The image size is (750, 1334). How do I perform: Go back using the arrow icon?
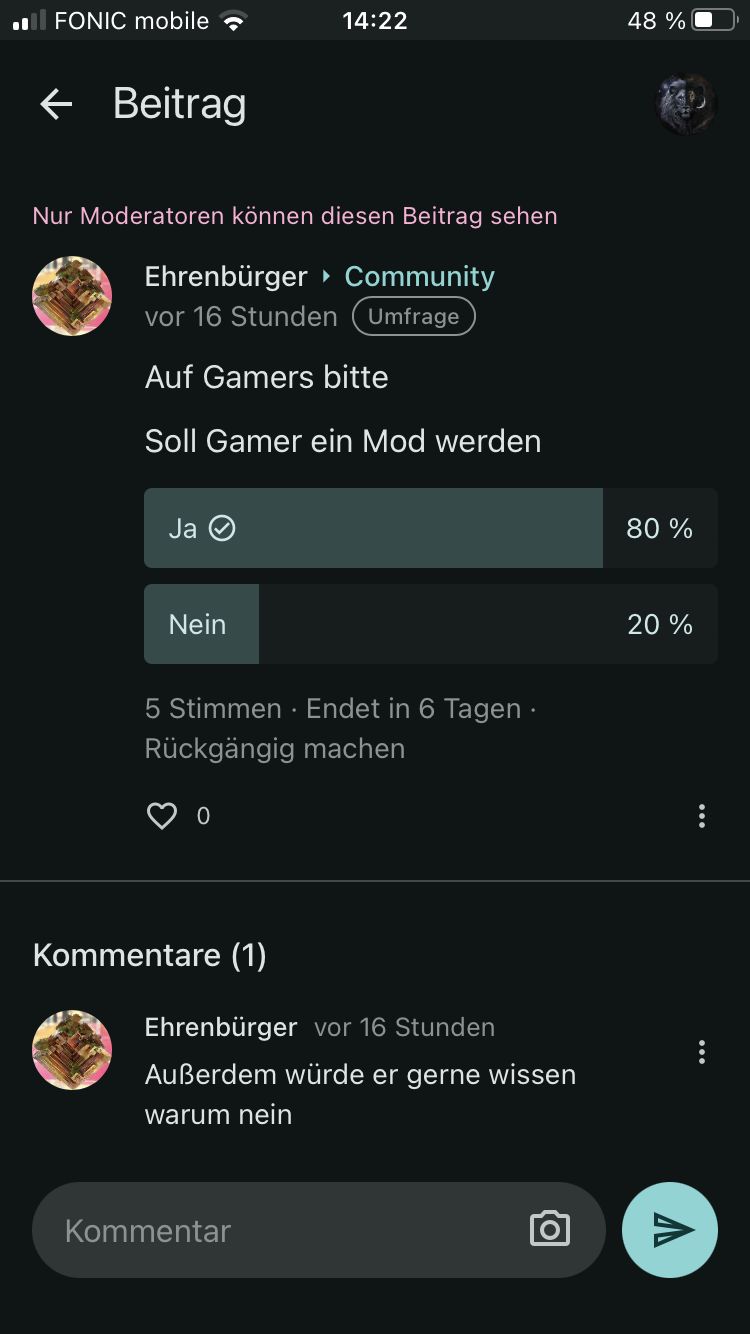(x=56, y=104)
